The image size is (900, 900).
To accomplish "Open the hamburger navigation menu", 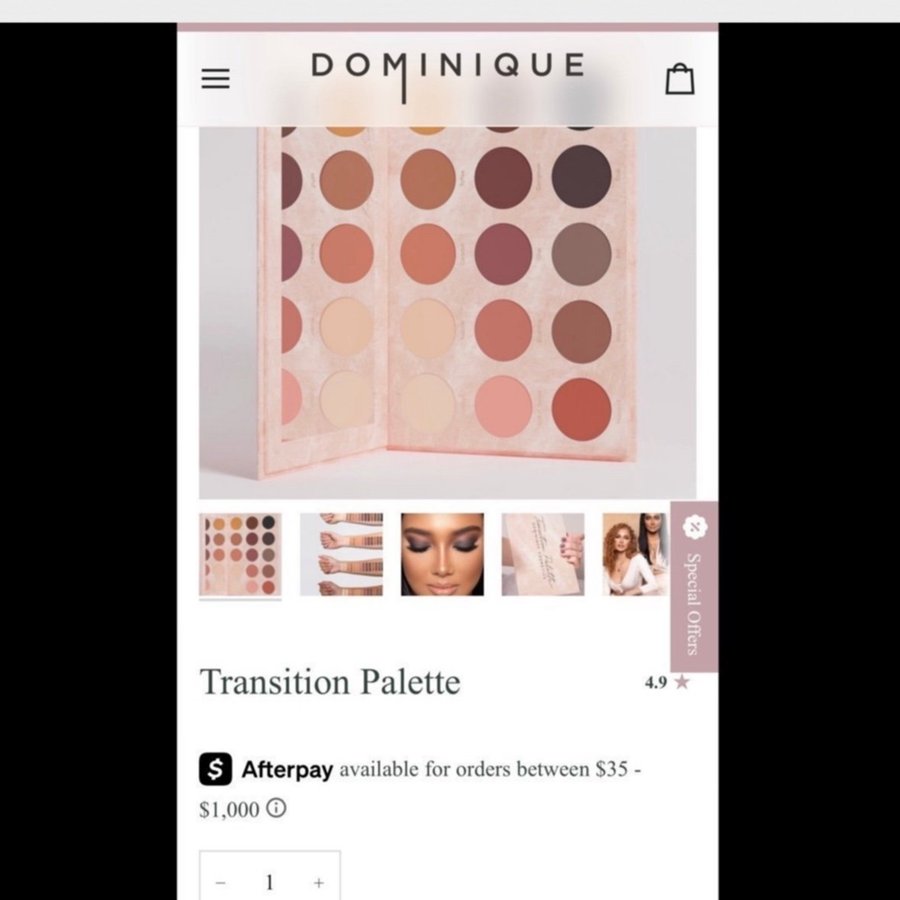I will 216,79.
